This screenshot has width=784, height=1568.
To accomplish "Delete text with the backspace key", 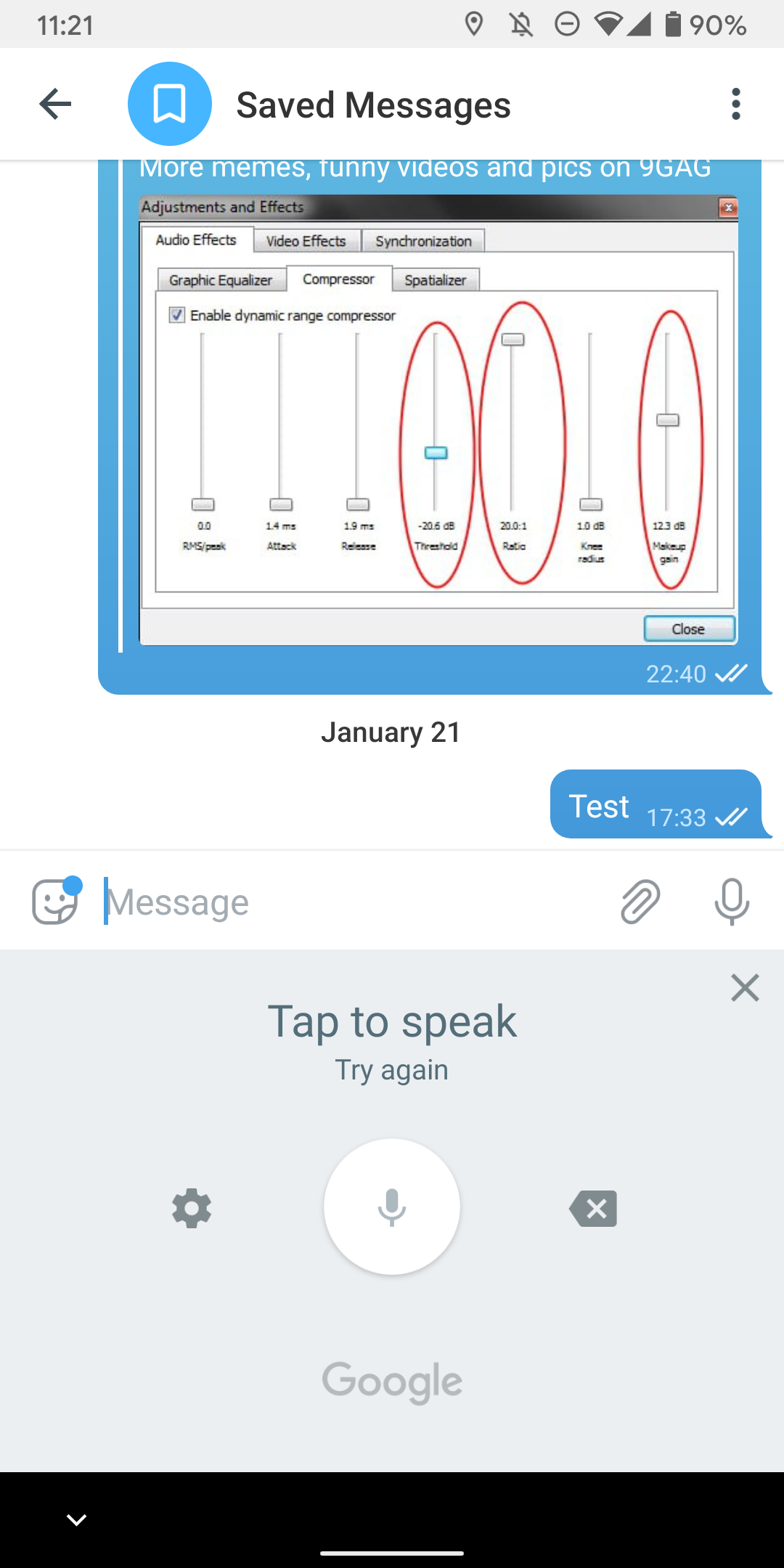I will [594, 1209].
